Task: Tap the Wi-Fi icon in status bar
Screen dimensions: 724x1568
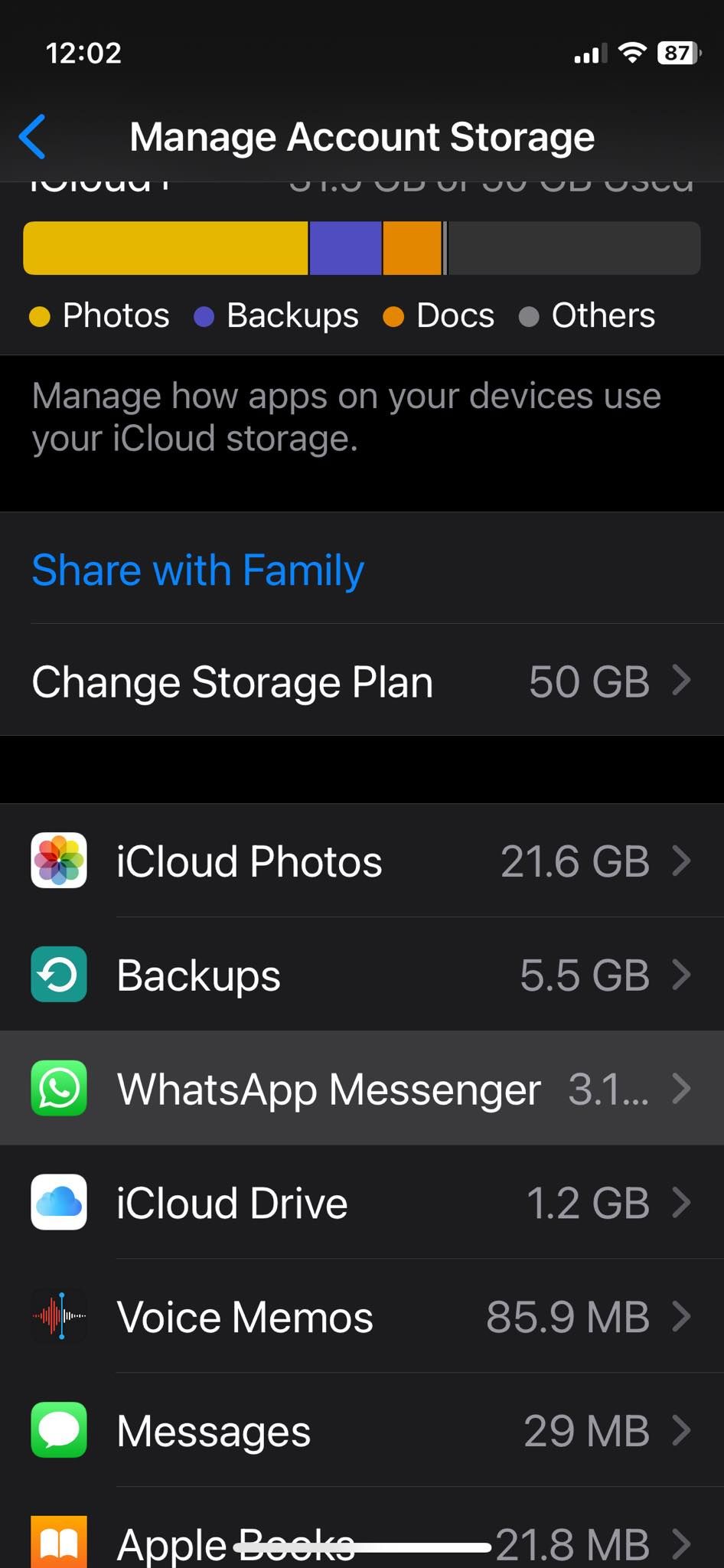Action: 632,52
